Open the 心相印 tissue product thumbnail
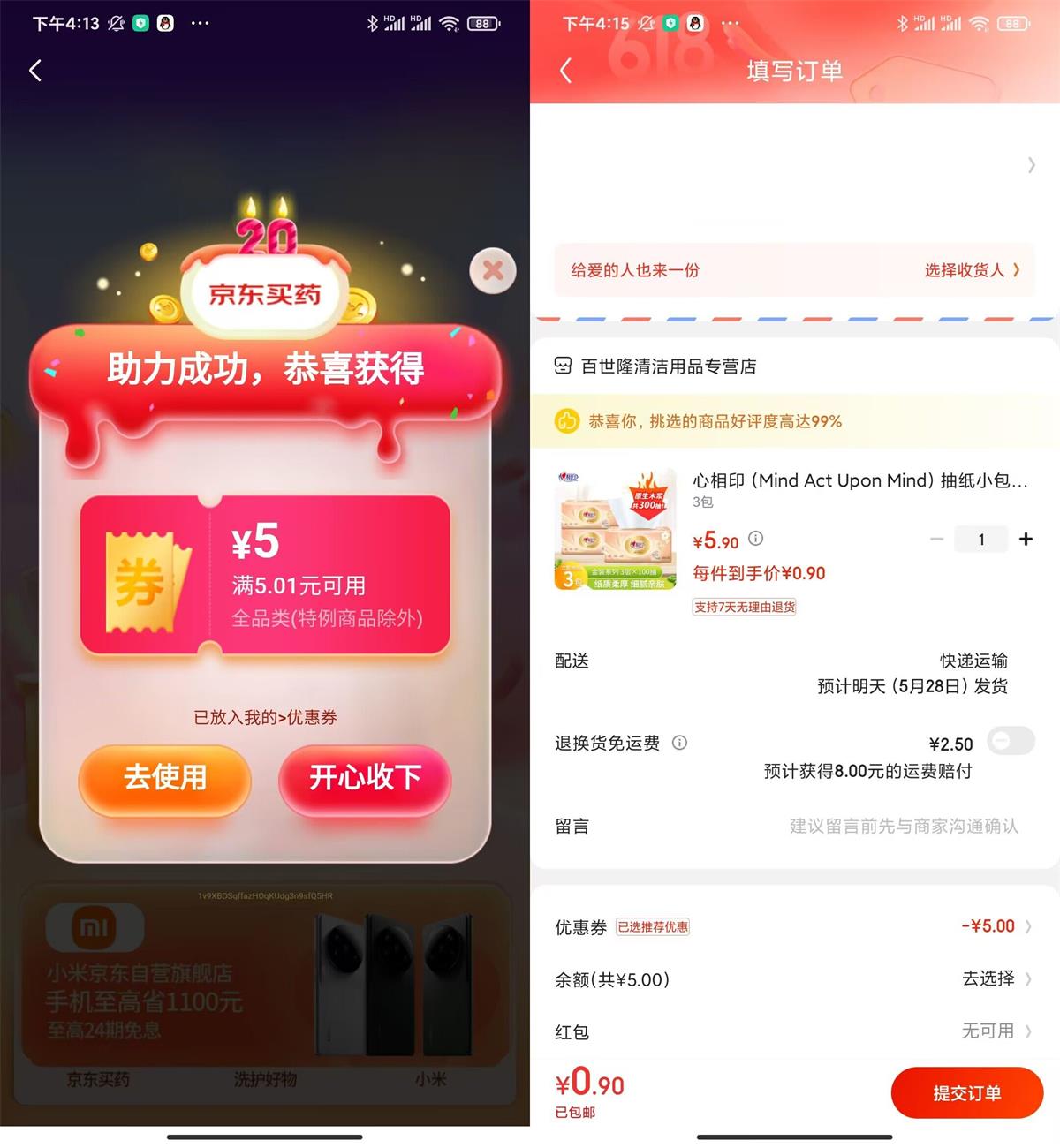The height and width of the screenshot is (1148, 1060). 616,528
